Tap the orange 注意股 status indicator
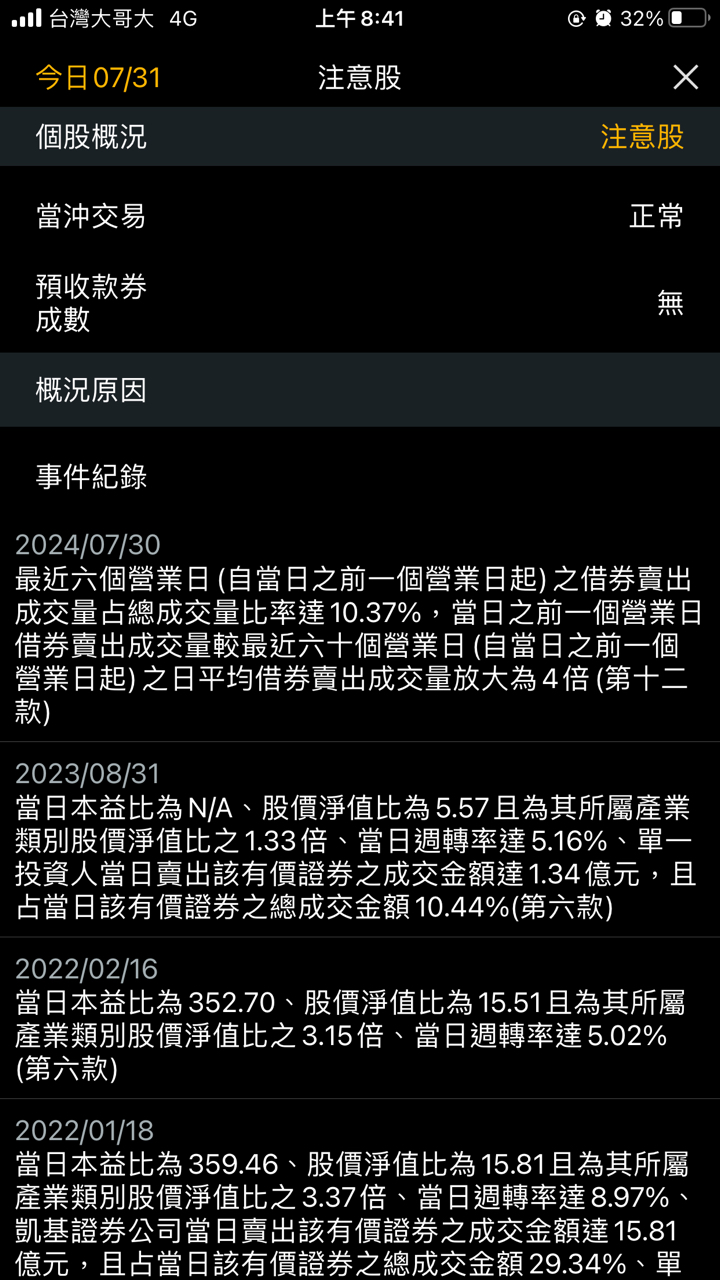 click(641, 137)
